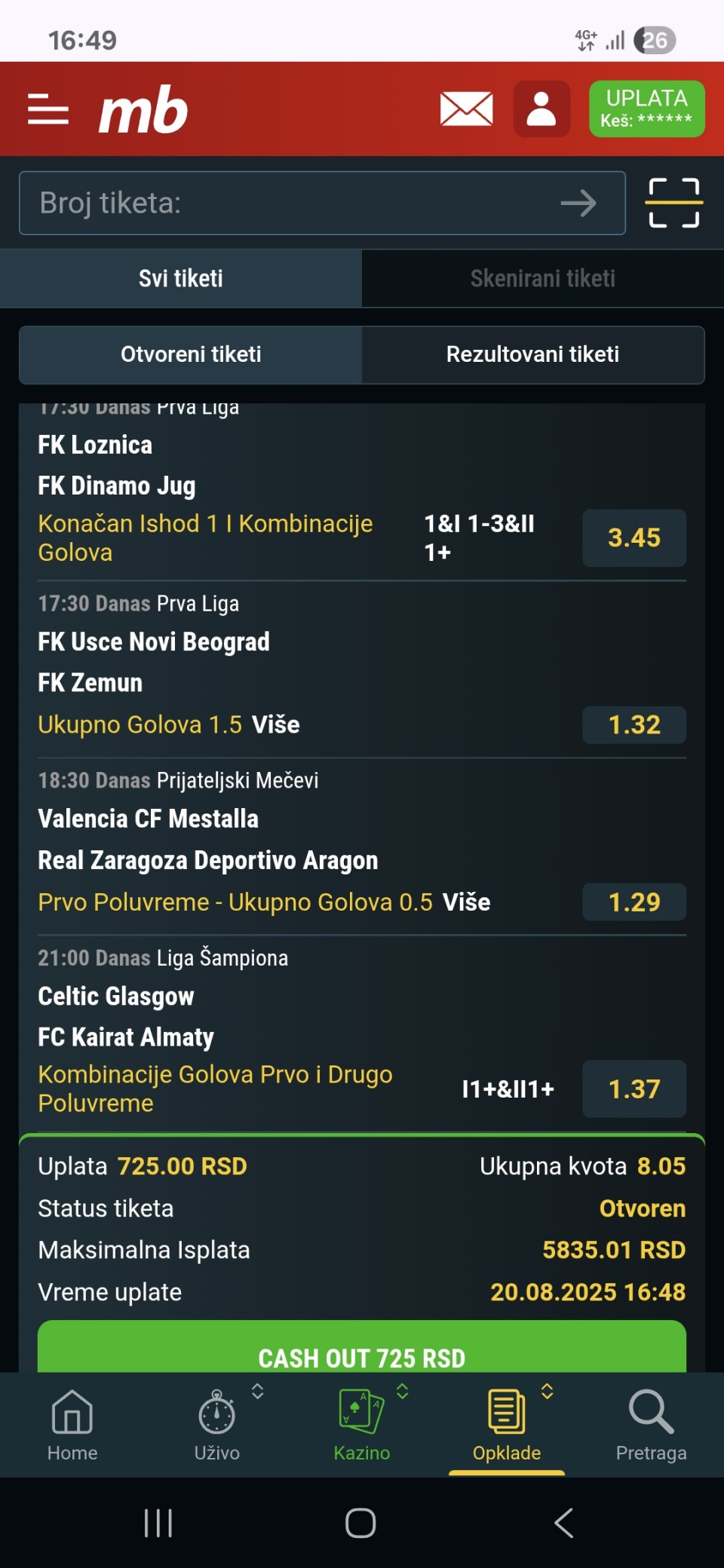Open the ticket scanner icon
The image size is (724, 1568).
click(x=673, y=203)
